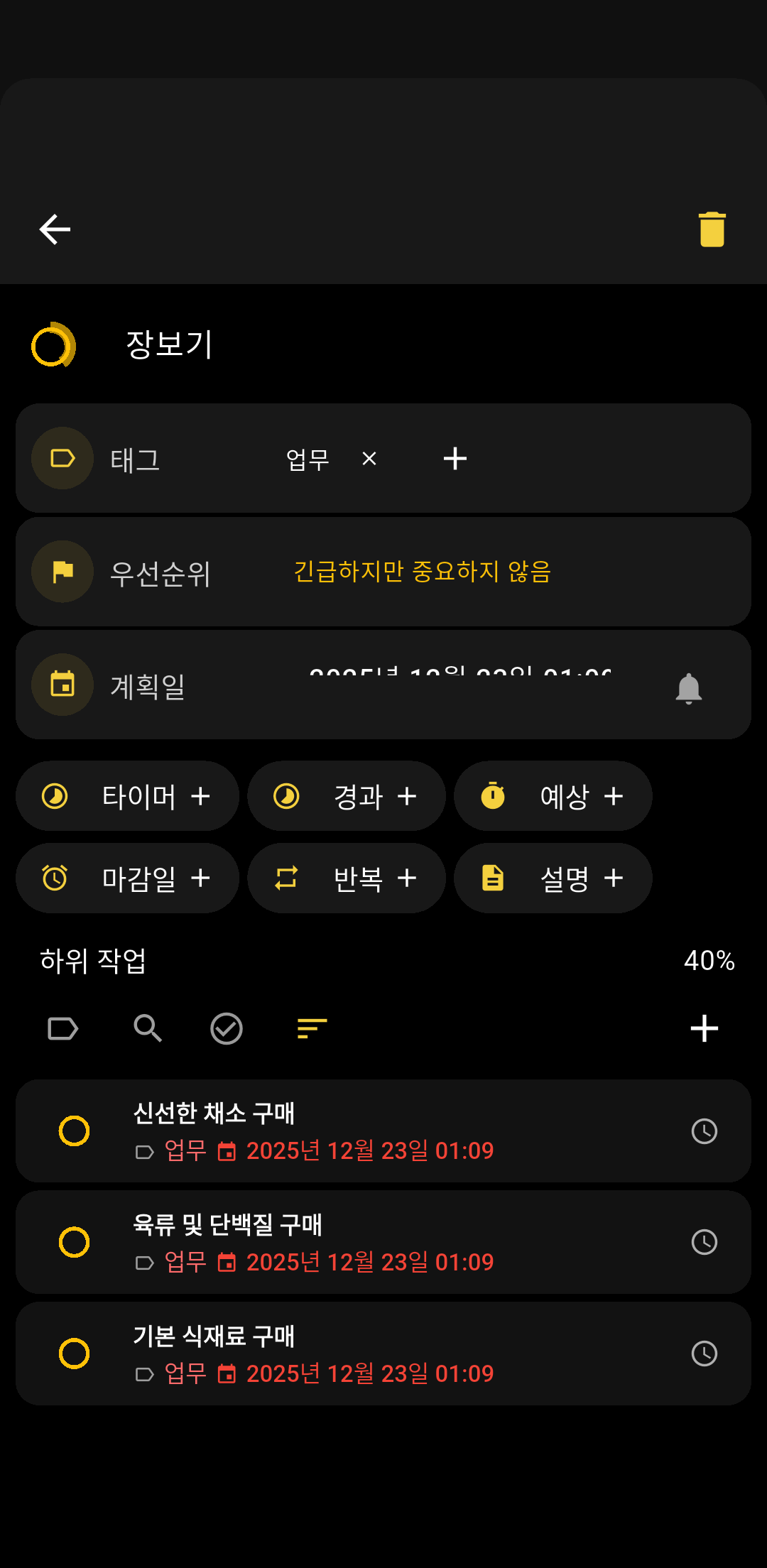Change the 우선순위 priority setting
The height and width of the screenshot is (1568, 767).
(x=422, y=572)
